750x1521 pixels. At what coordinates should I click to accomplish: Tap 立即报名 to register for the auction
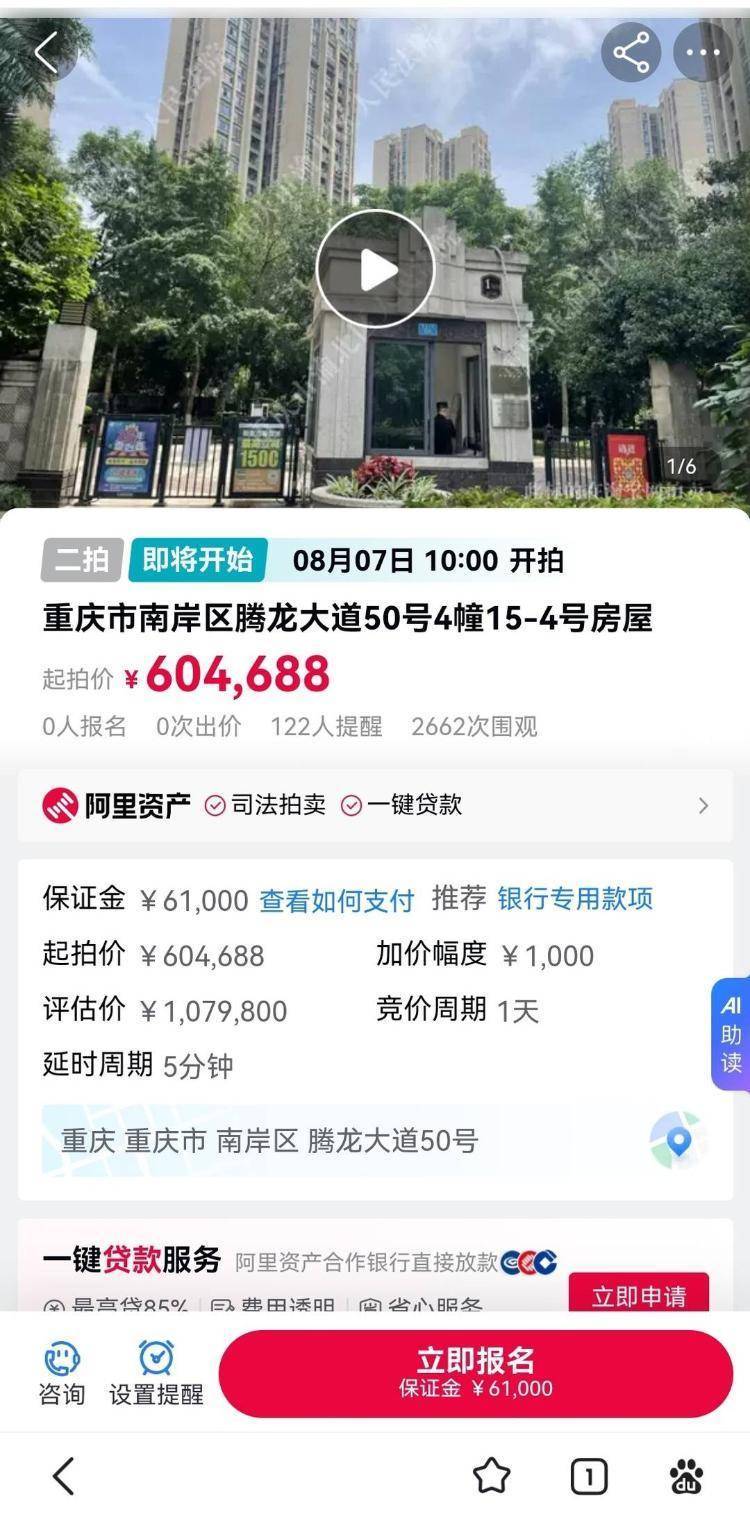475,1372
